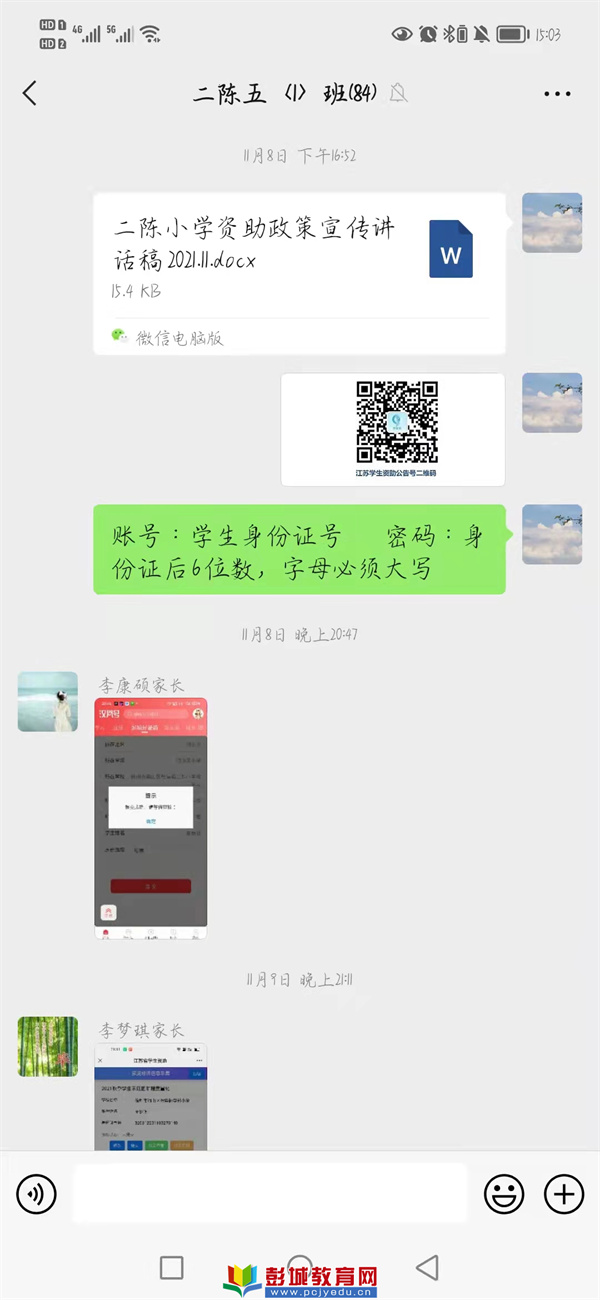Open the chat overflow menu
The image size is (600, 1300).
coord(557,94)
